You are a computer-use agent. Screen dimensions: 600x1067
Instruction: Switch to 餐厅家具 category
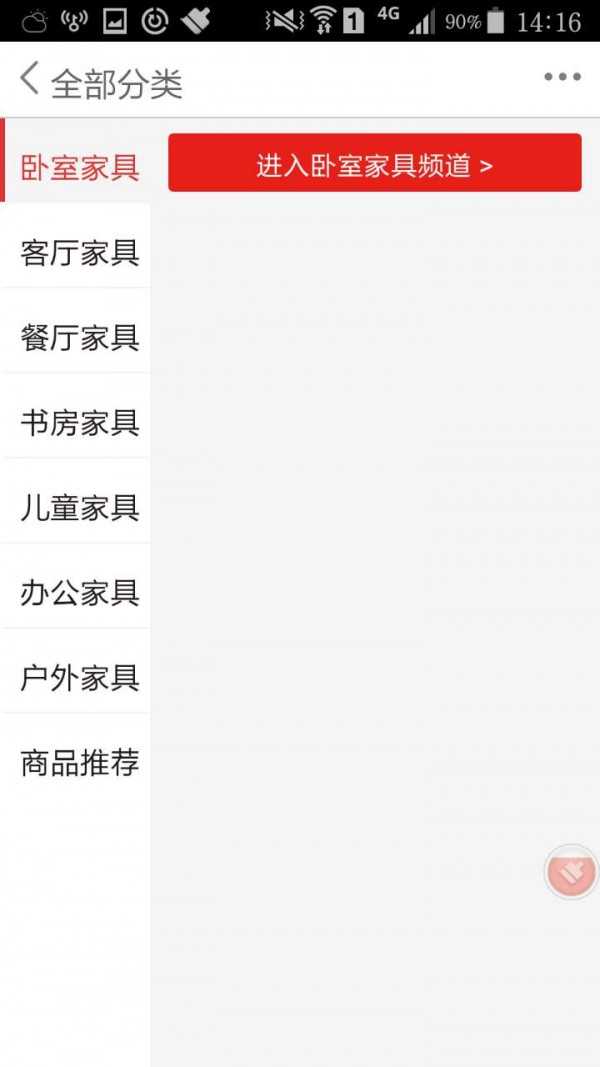[78, 337]
